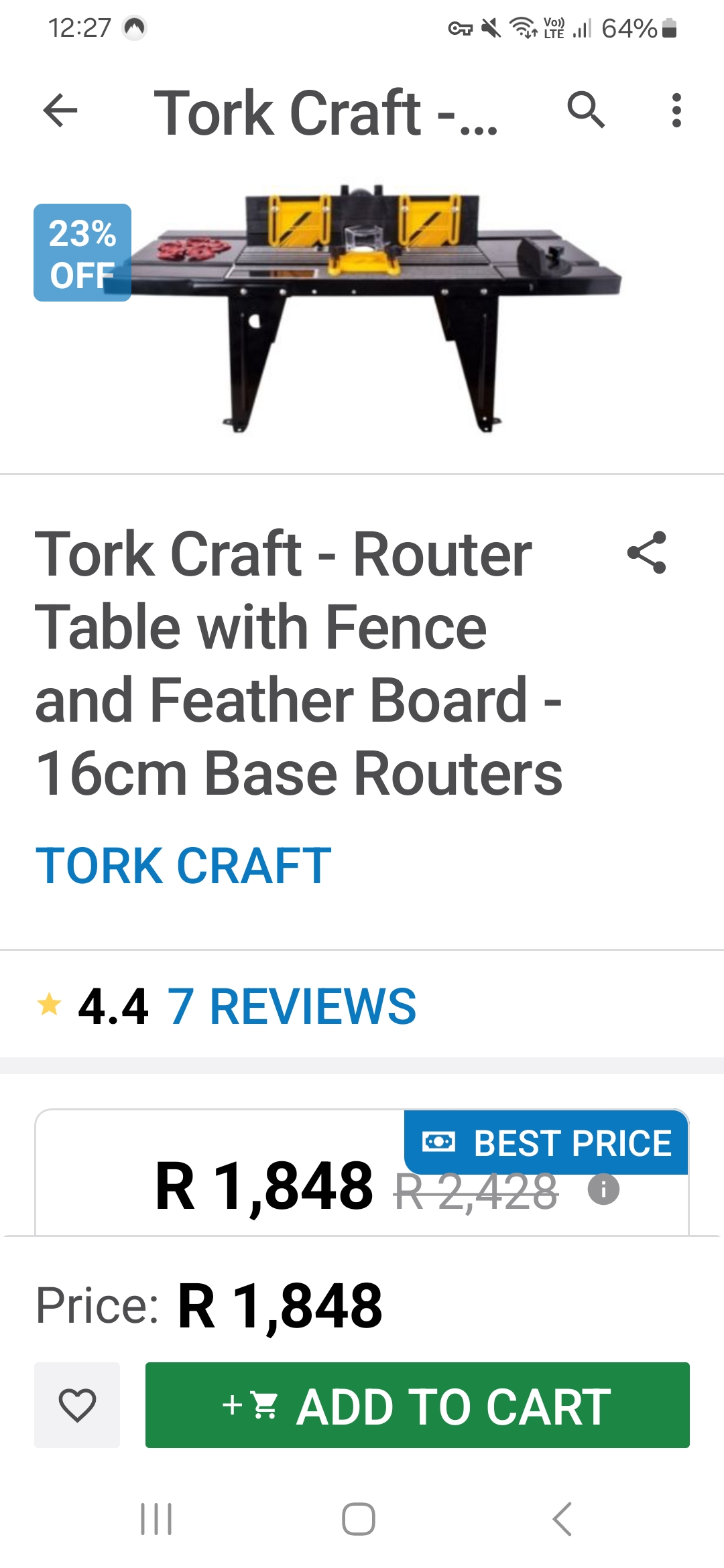Add product to wishlist with heart
The height and width of the screenshot is (1568, 724).
click(x=77, y=1405)
